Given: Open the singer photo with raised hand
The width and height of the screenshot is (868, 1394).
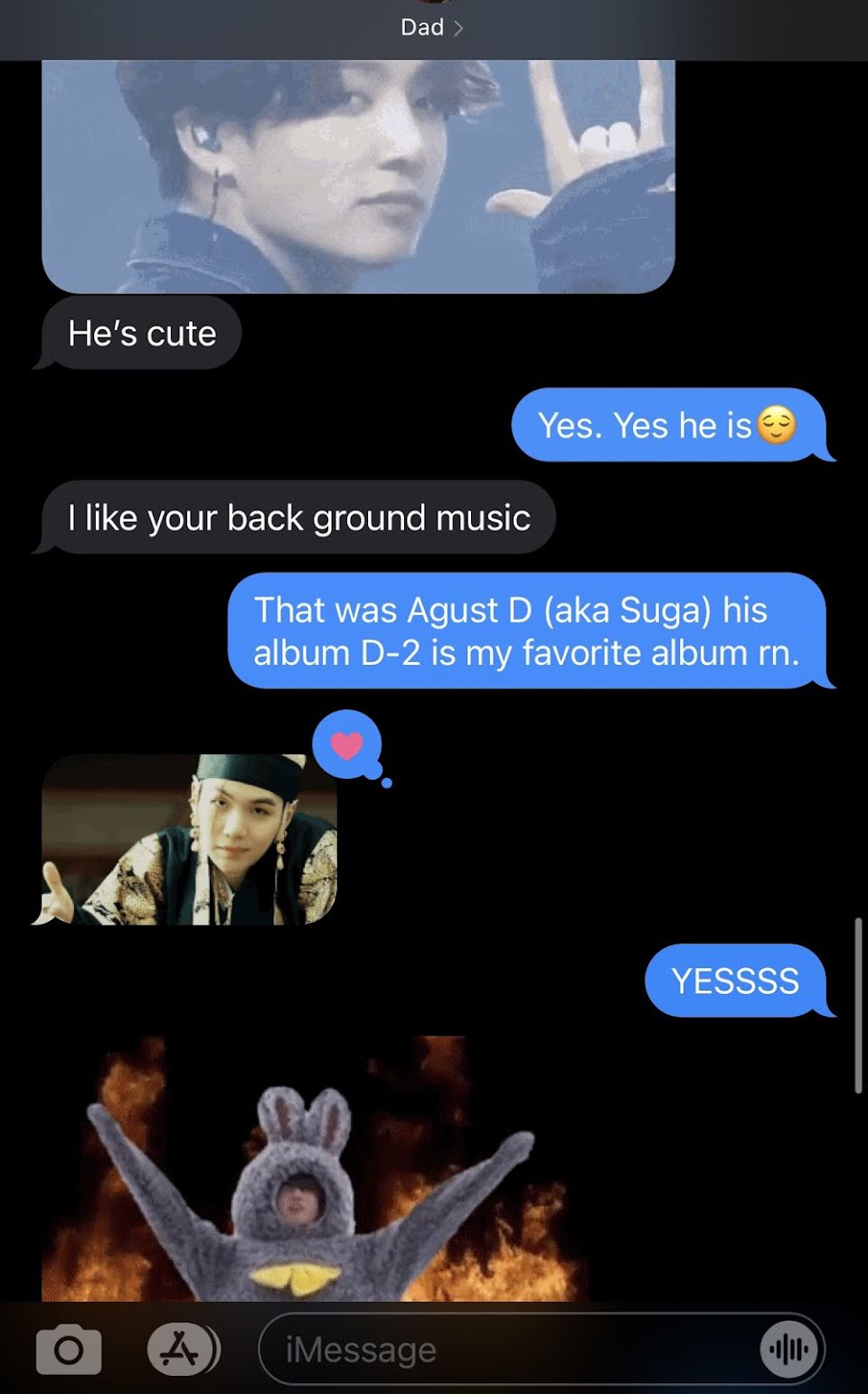Looking at the screenshot, I should click(x=358, y=176).
